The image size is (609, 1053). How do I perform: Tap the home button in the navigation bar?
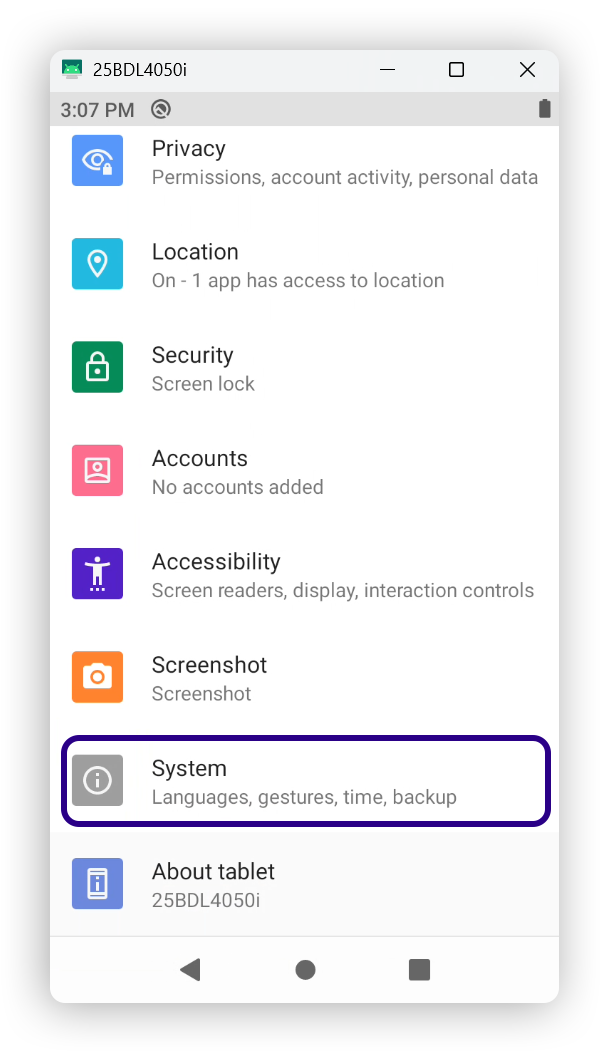coord(305,969)
